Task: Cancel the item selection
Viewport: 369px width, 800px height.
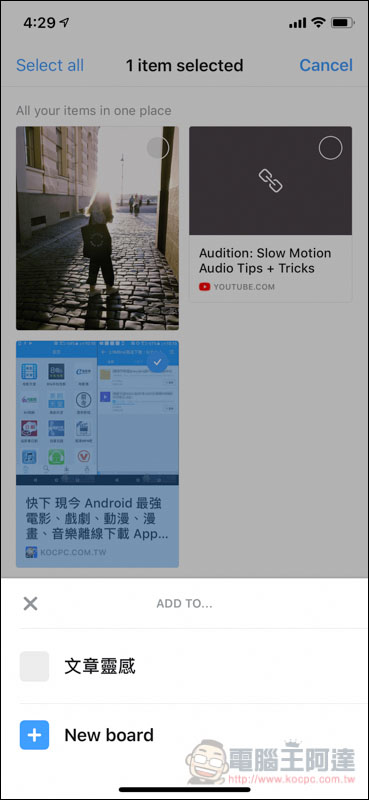Action: 326,65
